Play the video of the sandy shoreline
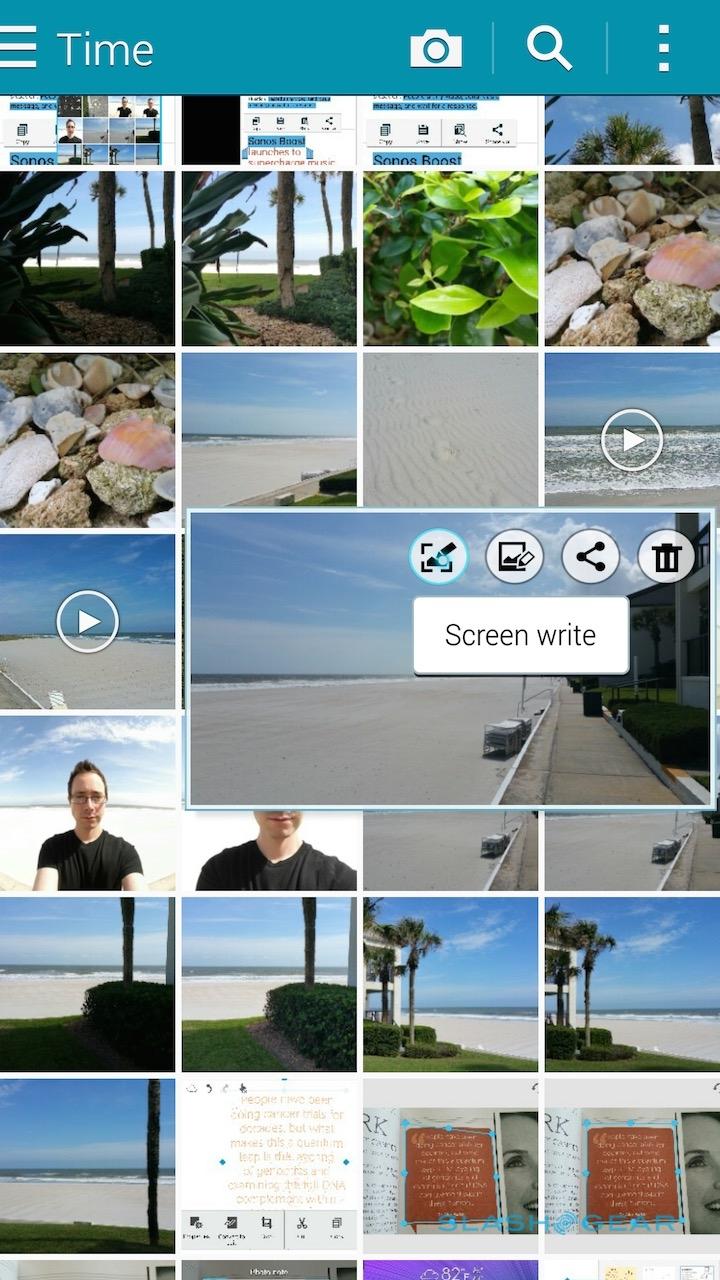The width and height of the screenshot is (720, 1280). click(88, 621)
